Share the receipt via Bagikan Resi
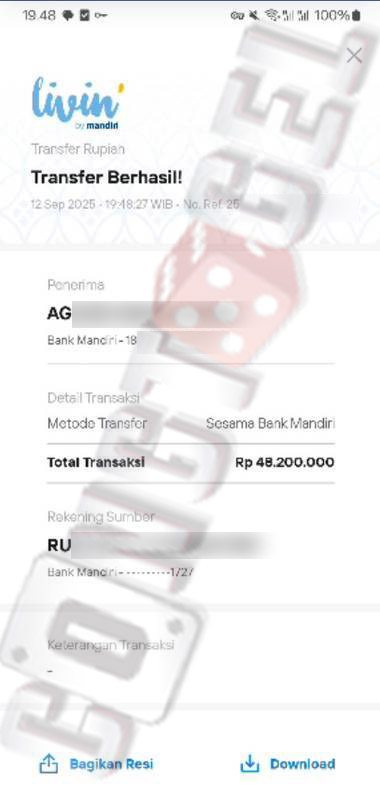The width and height of the screenshot is (380, 800). [96, 764]
